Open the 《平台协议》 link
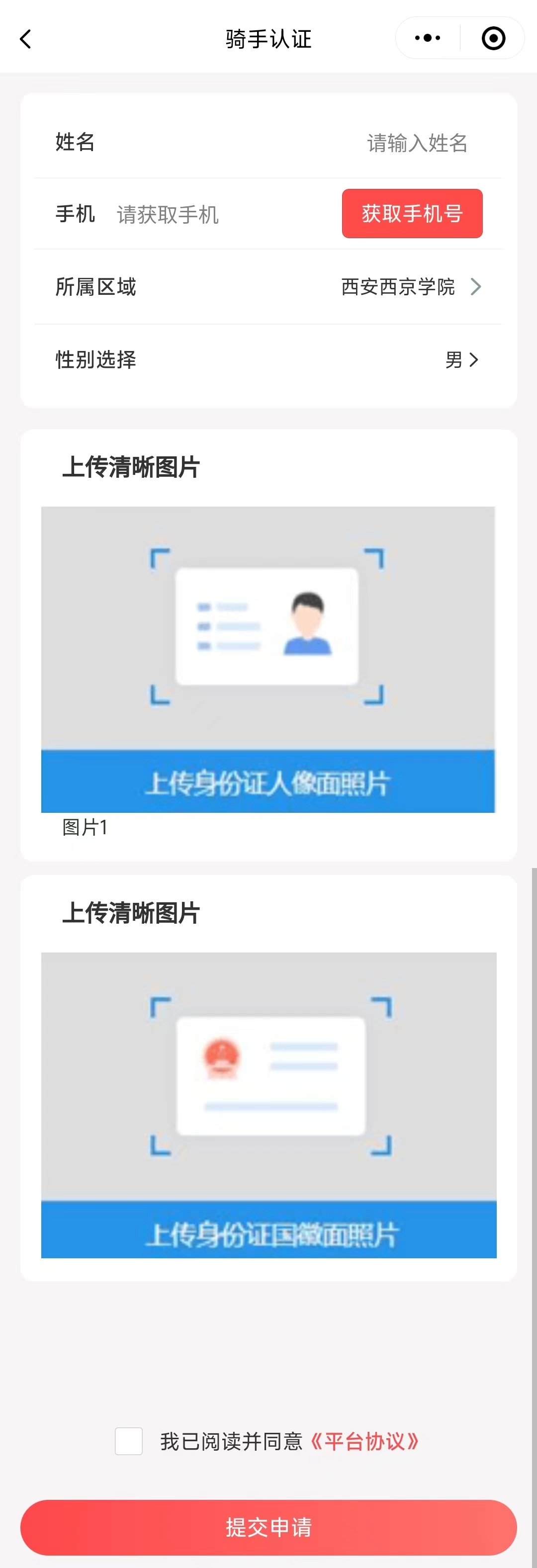 [x=364, y=1441]
